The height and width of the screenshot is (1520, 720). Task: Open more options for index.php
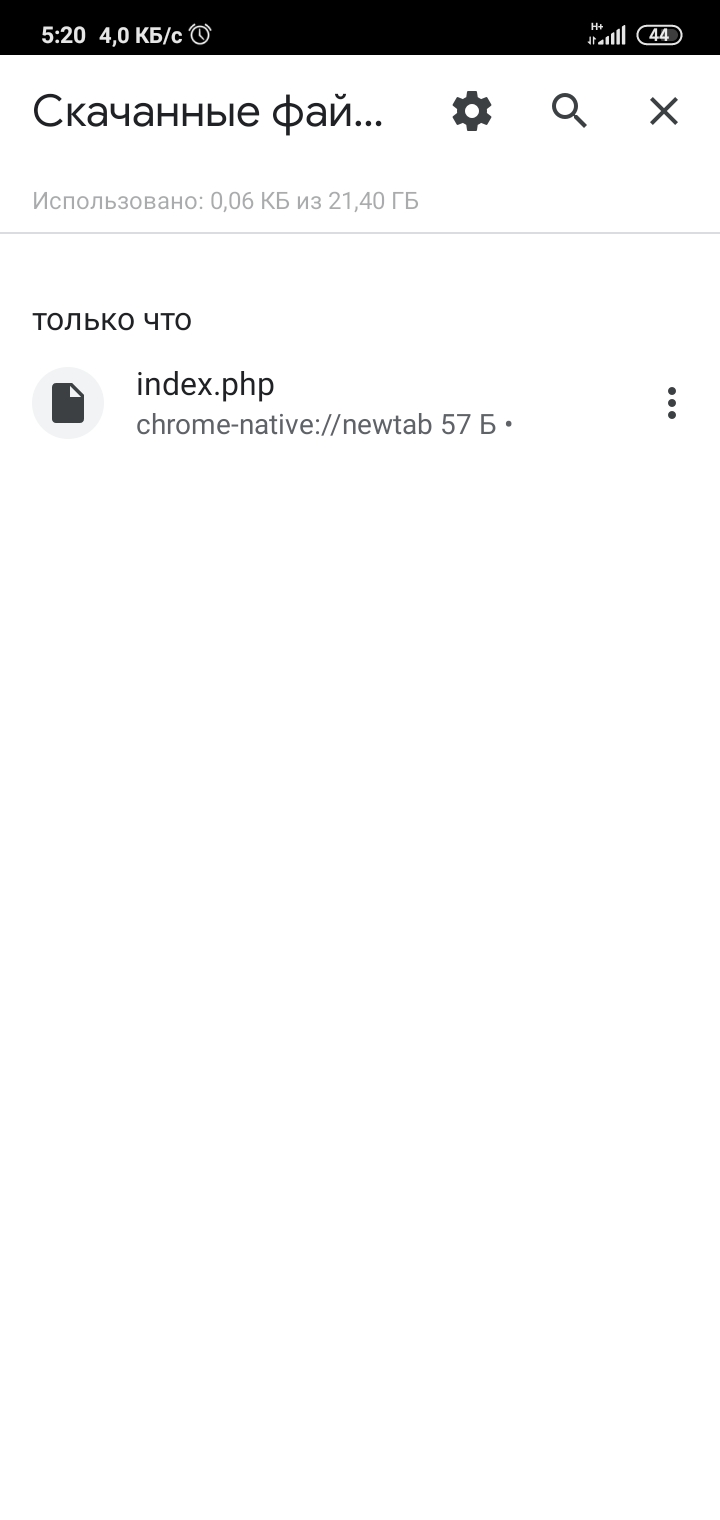pos(671,403)
